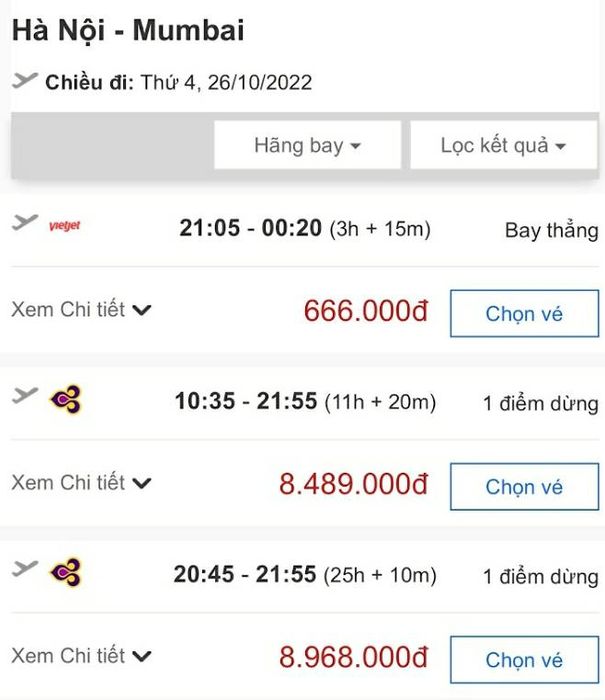Viewport: 605px width, 700px height.
Task: Pick the ticket priced 8.968.000đ
Action: pyautogui.click(x=524, y=660)
